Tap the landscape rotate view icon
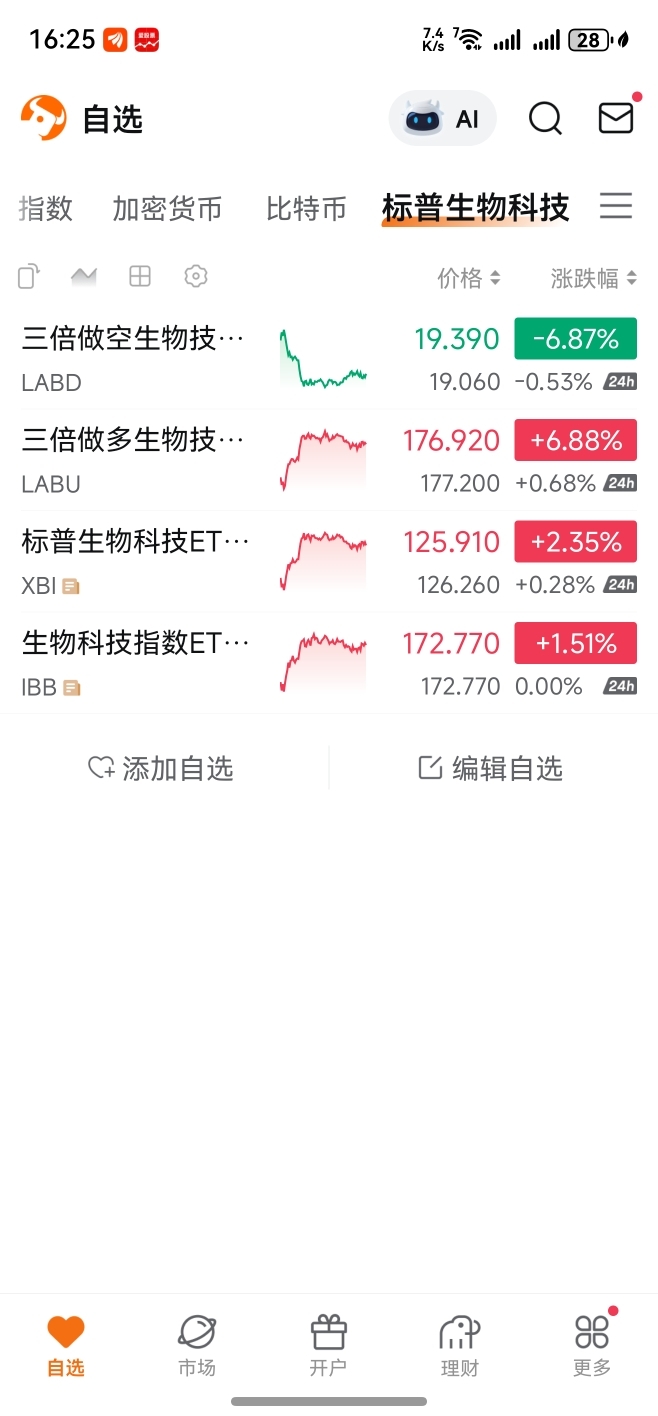Viewport: 658px width, 1416px height. point(29,277)
